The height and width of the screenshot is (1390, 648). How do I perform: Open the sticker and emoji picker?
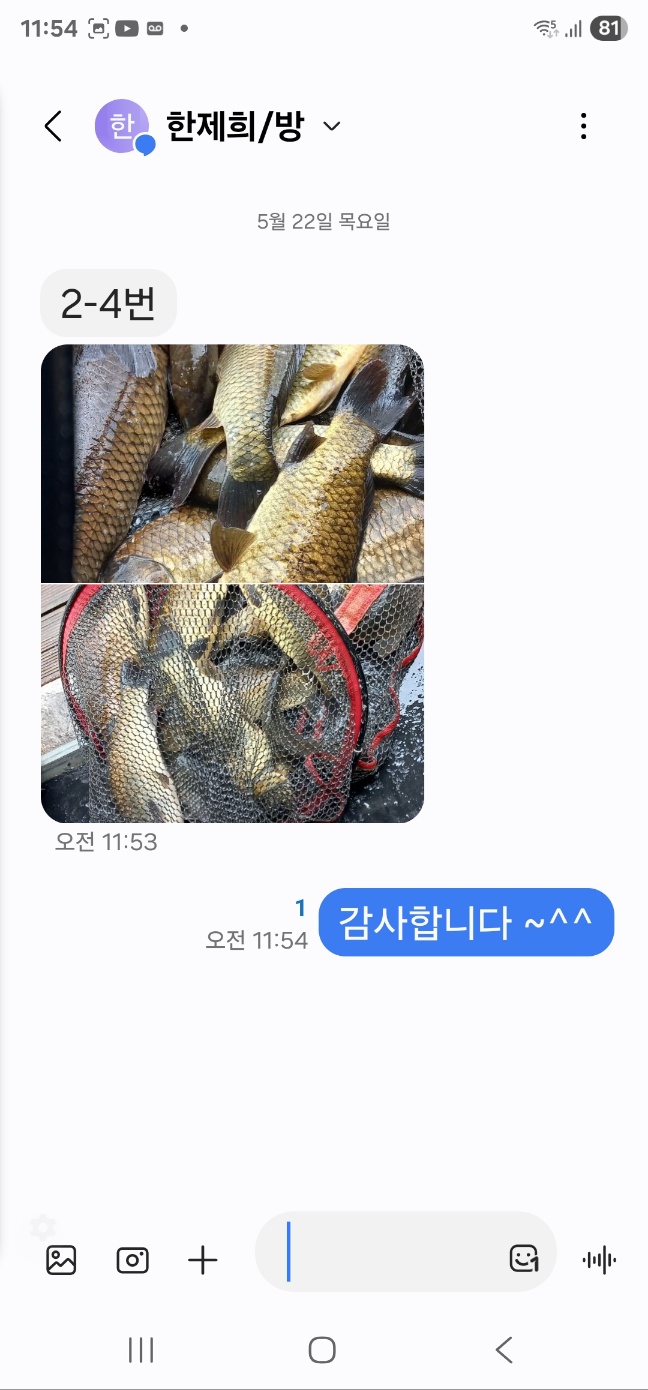[x=524, y=1258]
